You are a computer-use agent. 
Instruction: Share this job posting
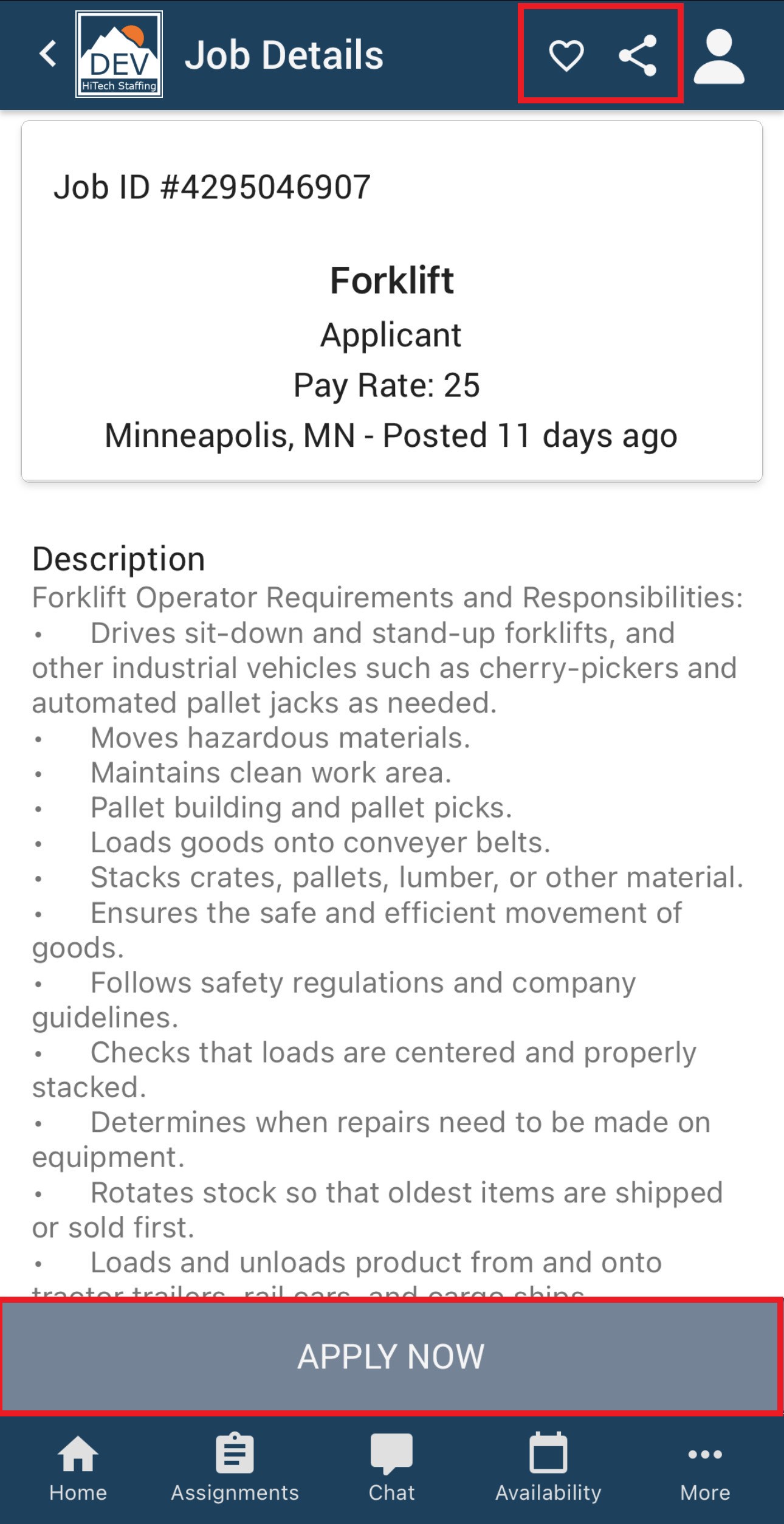tap(638, 55)
